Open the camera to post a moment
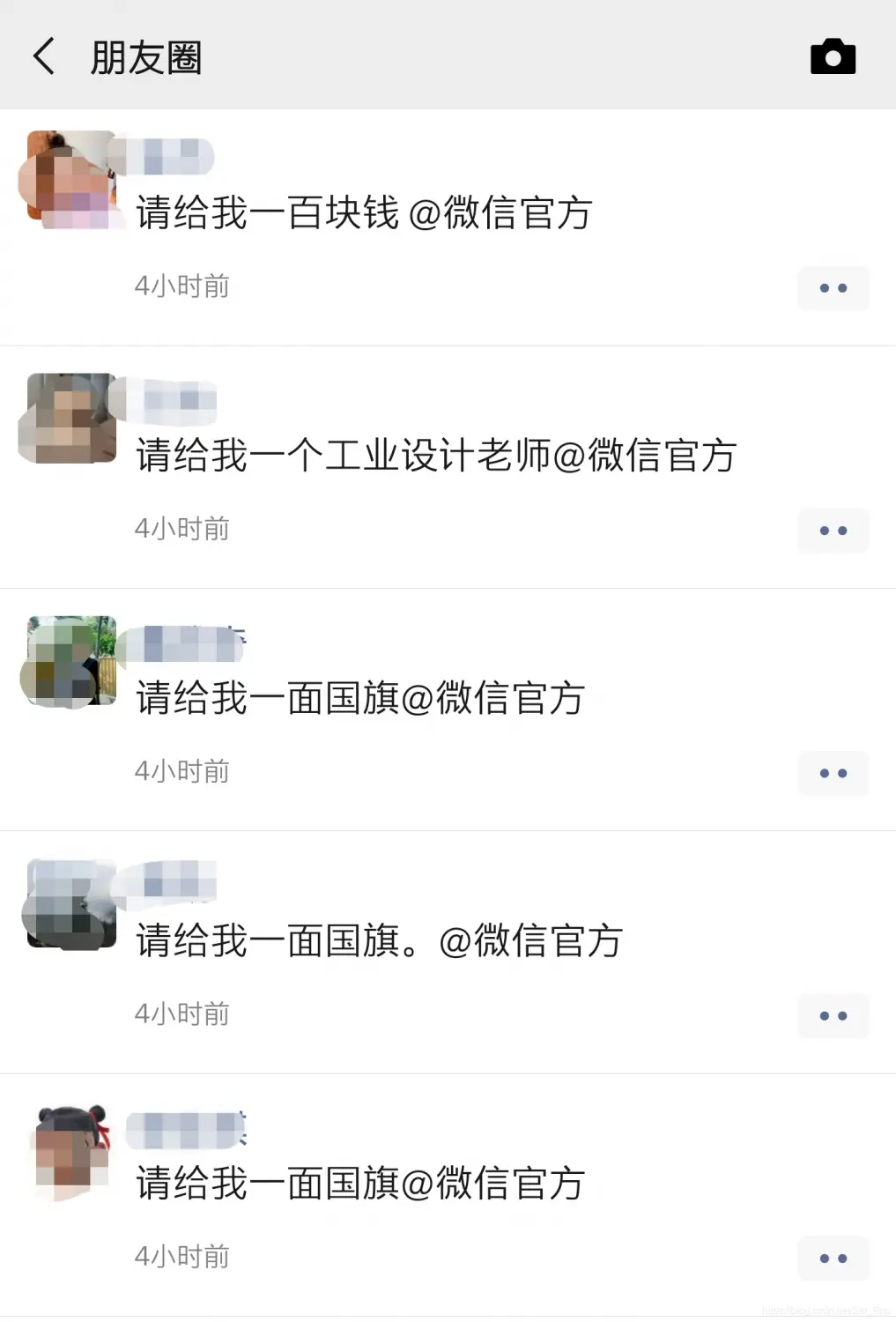The image size is (896, 1322). point(833,57)
